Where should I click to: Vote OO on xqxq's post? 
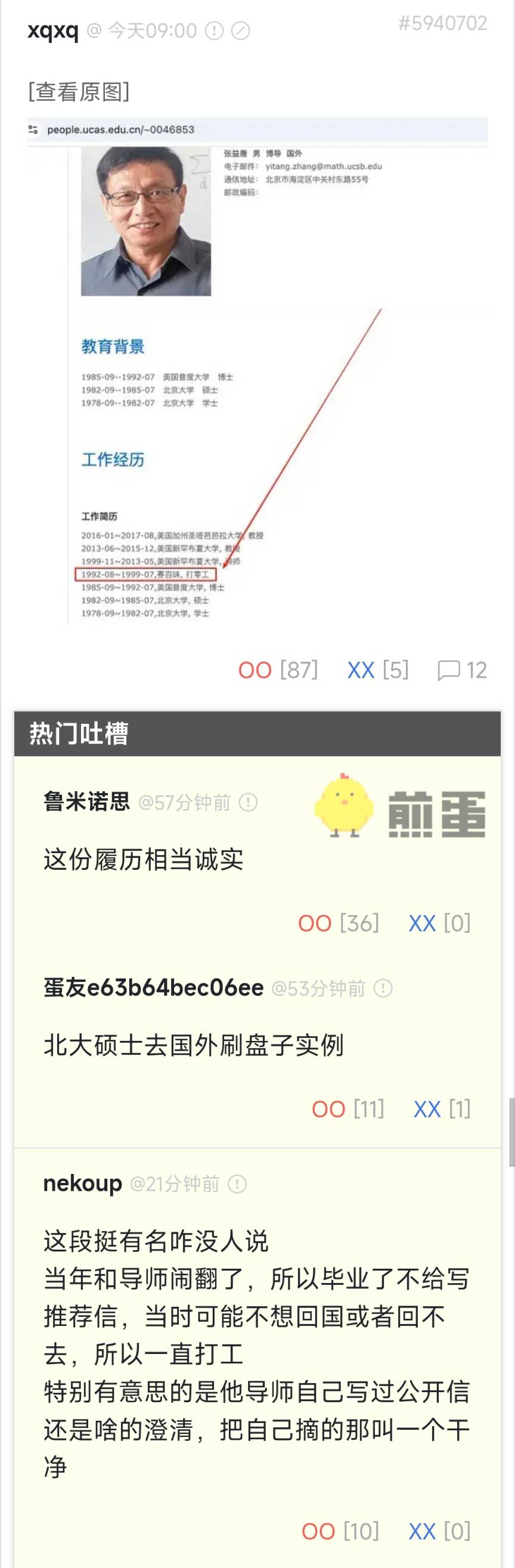pos(255,670)
